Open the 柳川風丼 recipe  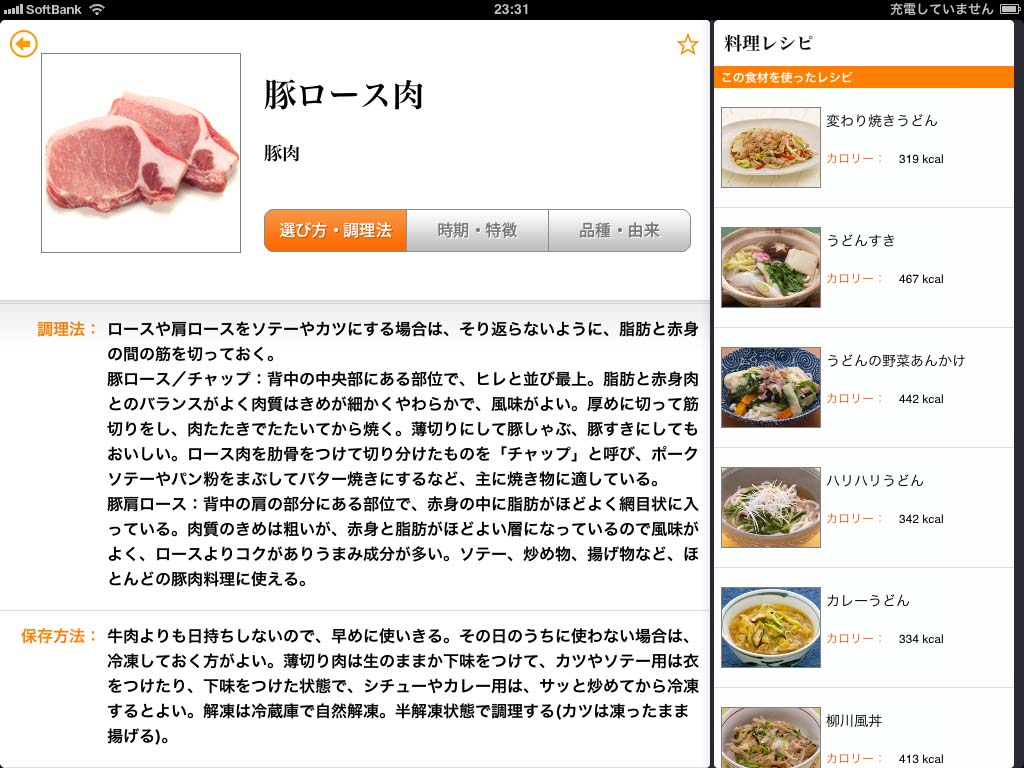[864, 735]
